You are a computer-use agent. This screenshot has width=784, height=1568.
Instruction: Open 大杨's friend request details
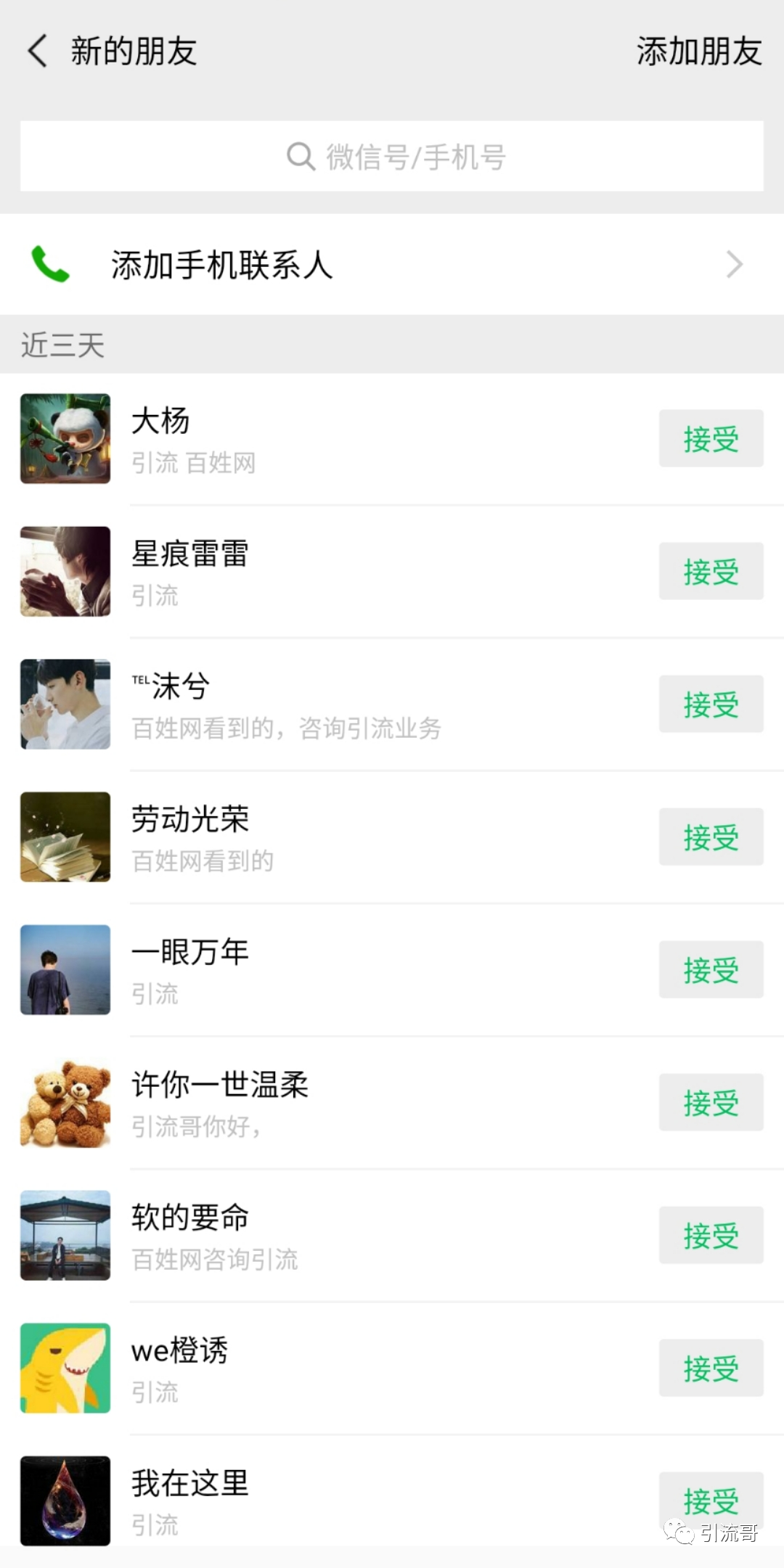point(363,439)
